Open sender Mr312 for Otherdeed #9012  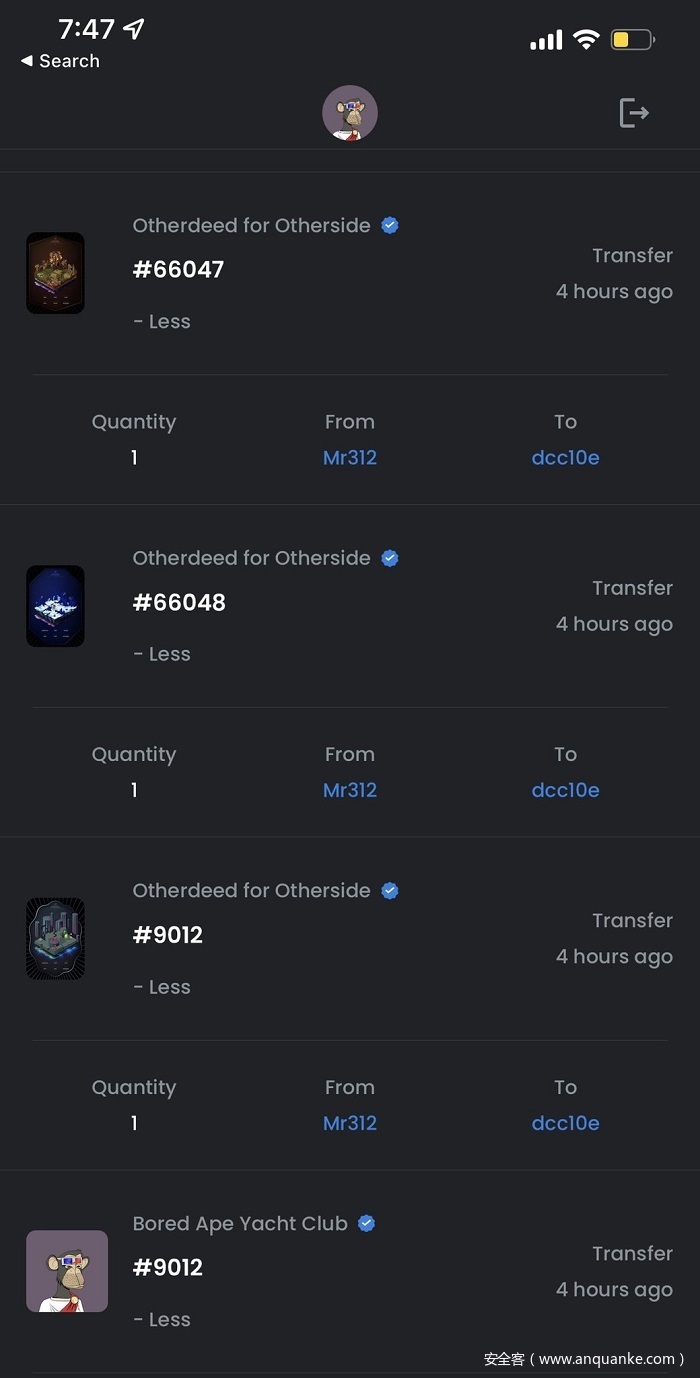(x=350, y=1123)
